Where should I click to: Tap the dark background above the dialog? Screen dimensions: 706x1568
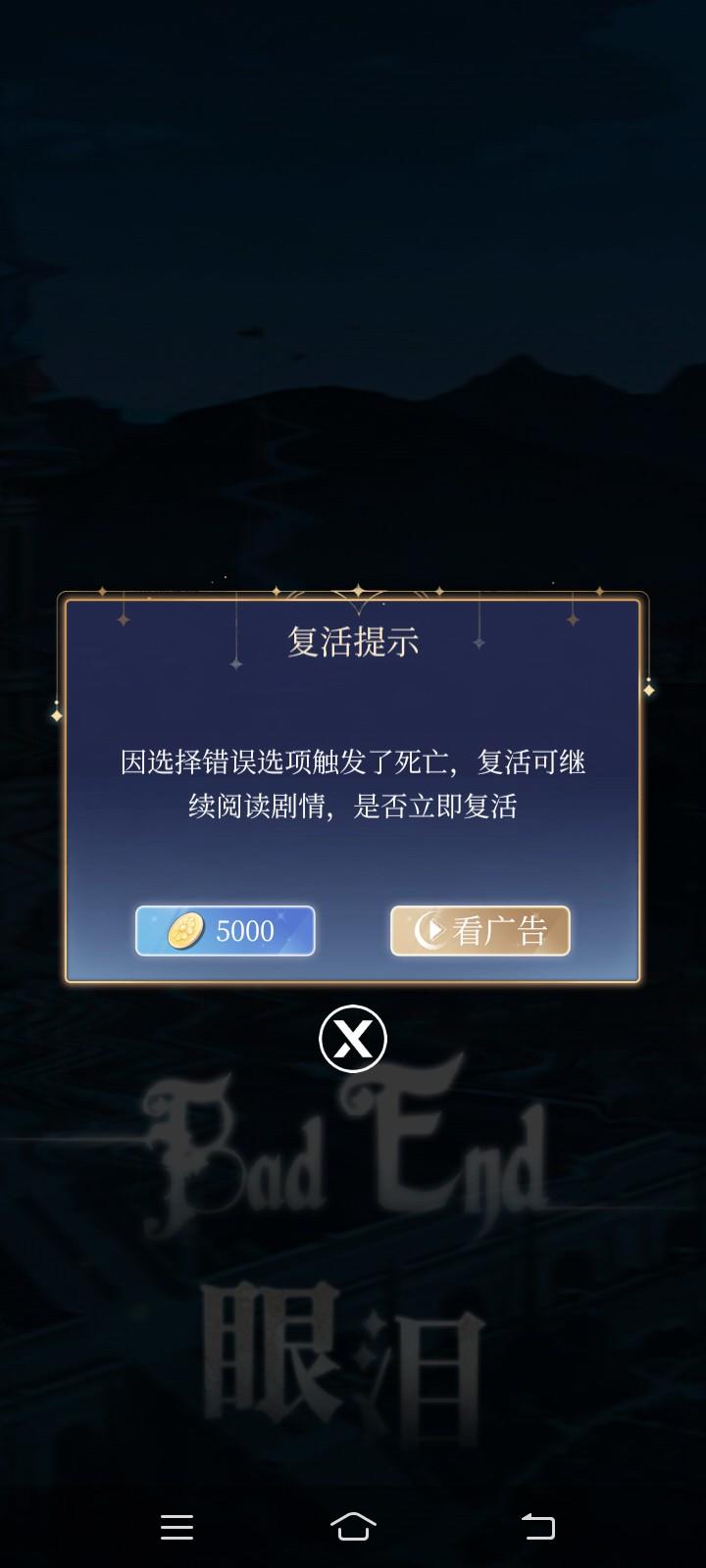tap(353, 294)
